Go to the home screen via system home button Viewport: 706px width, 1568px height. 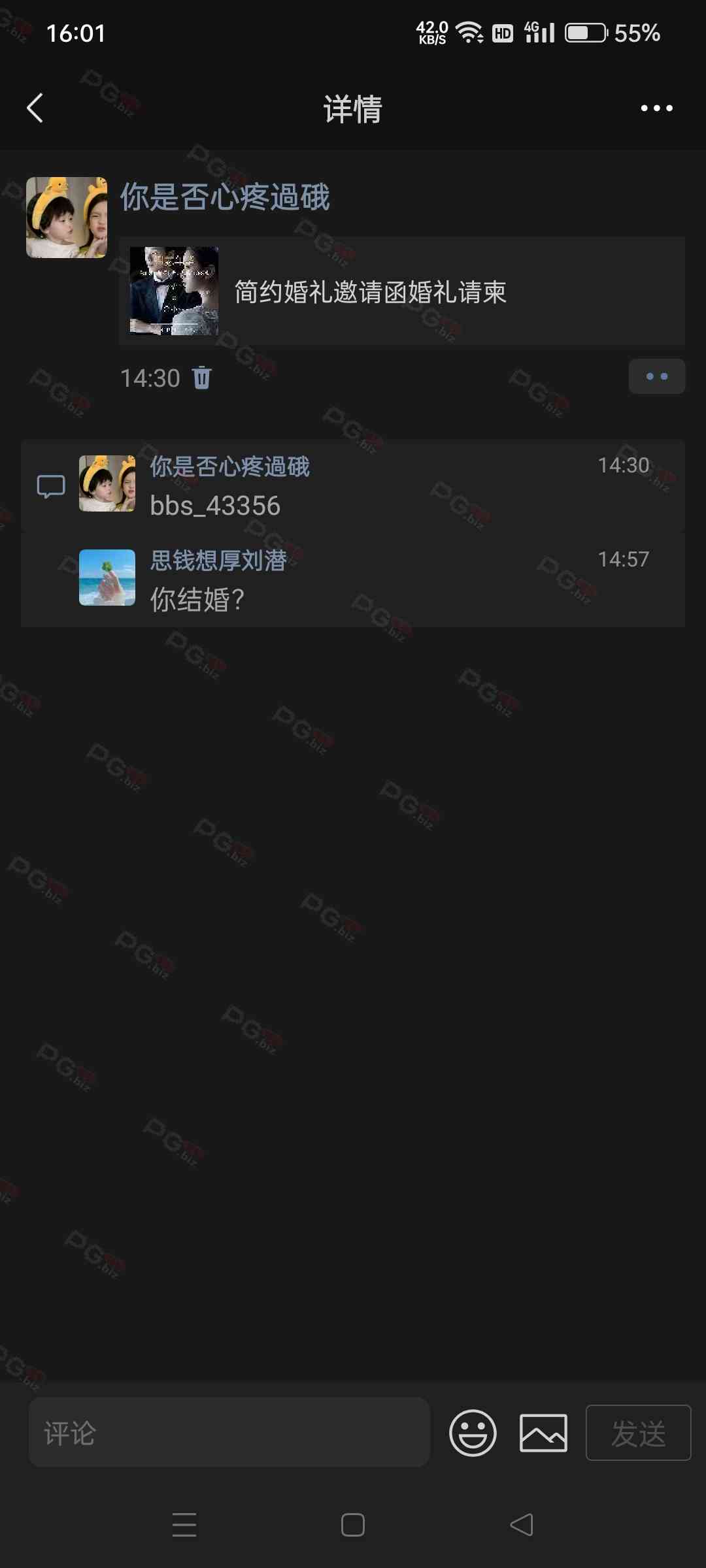tap(353, 1525)
